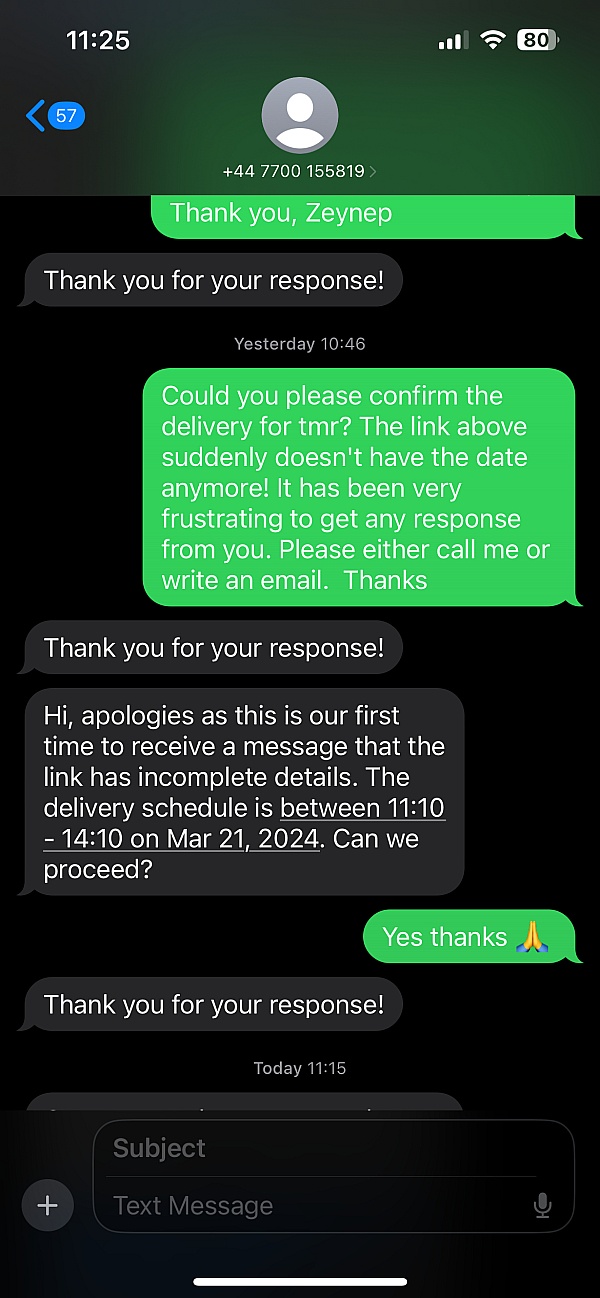Start dictation with the microphone icon
Image resolution: width=600 pixels, height=1298 pixels.
543,1206
